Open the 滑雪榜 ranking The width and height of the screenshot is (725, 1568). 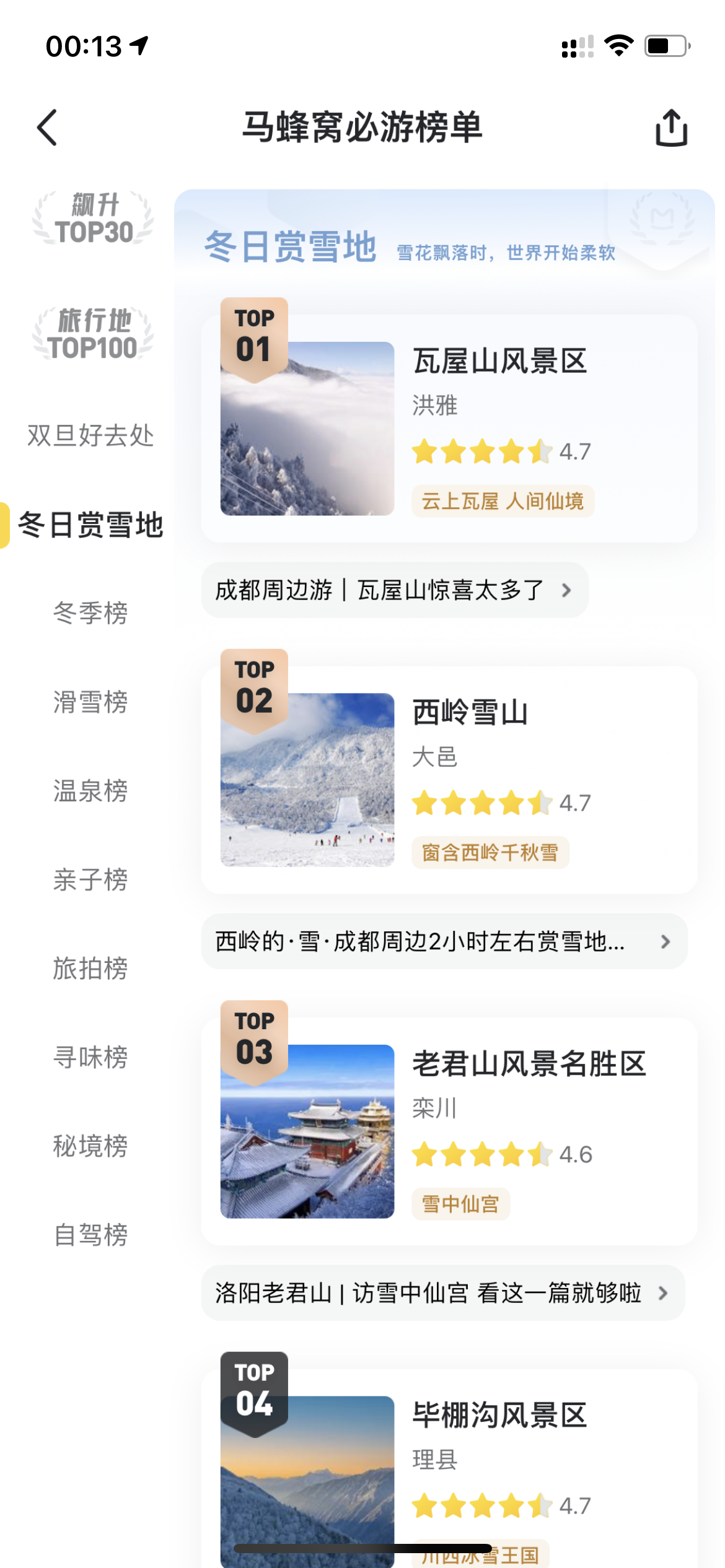(90, 702)
